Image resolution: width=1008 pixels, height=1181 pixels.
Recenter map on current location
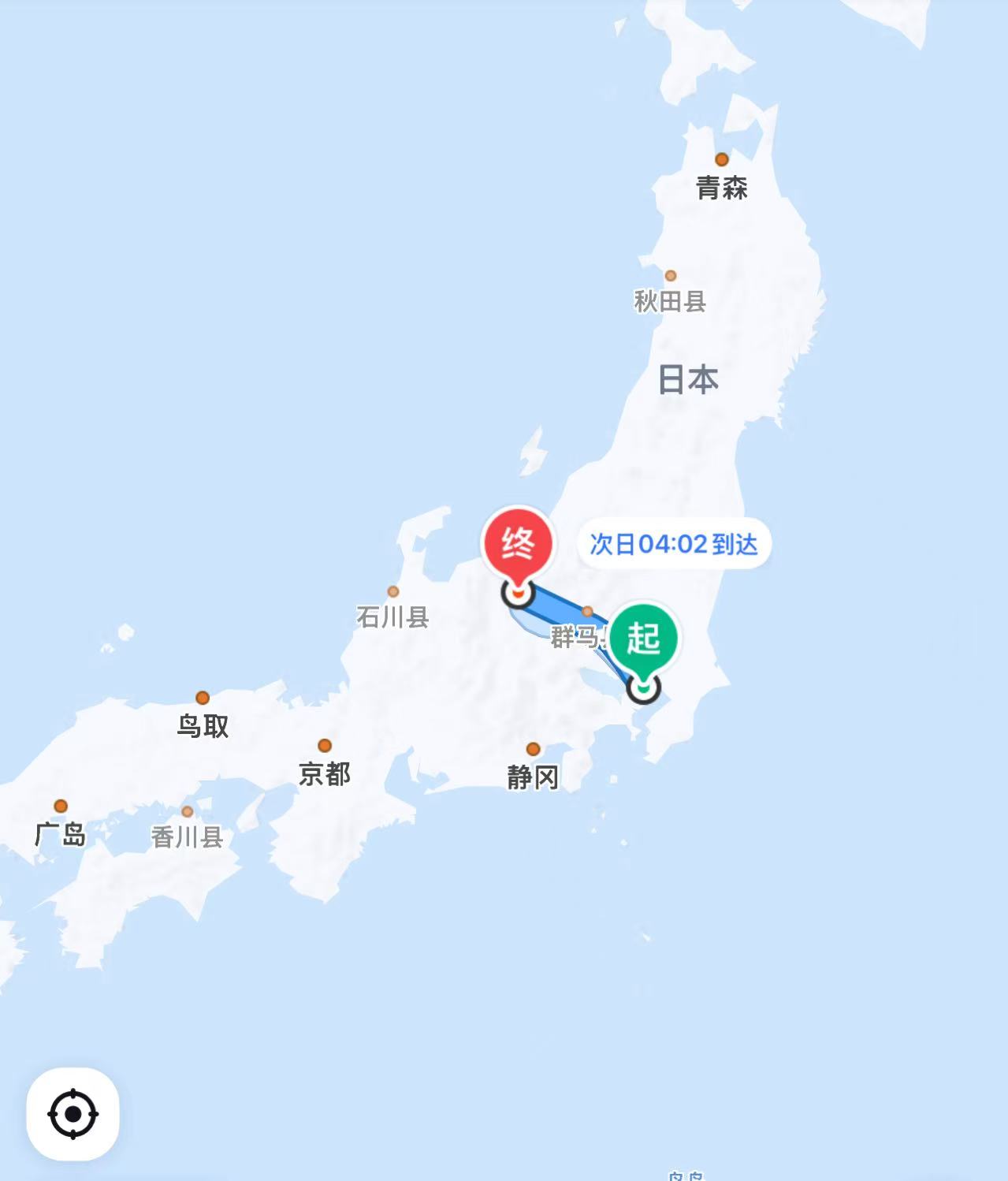(73, 1113)
